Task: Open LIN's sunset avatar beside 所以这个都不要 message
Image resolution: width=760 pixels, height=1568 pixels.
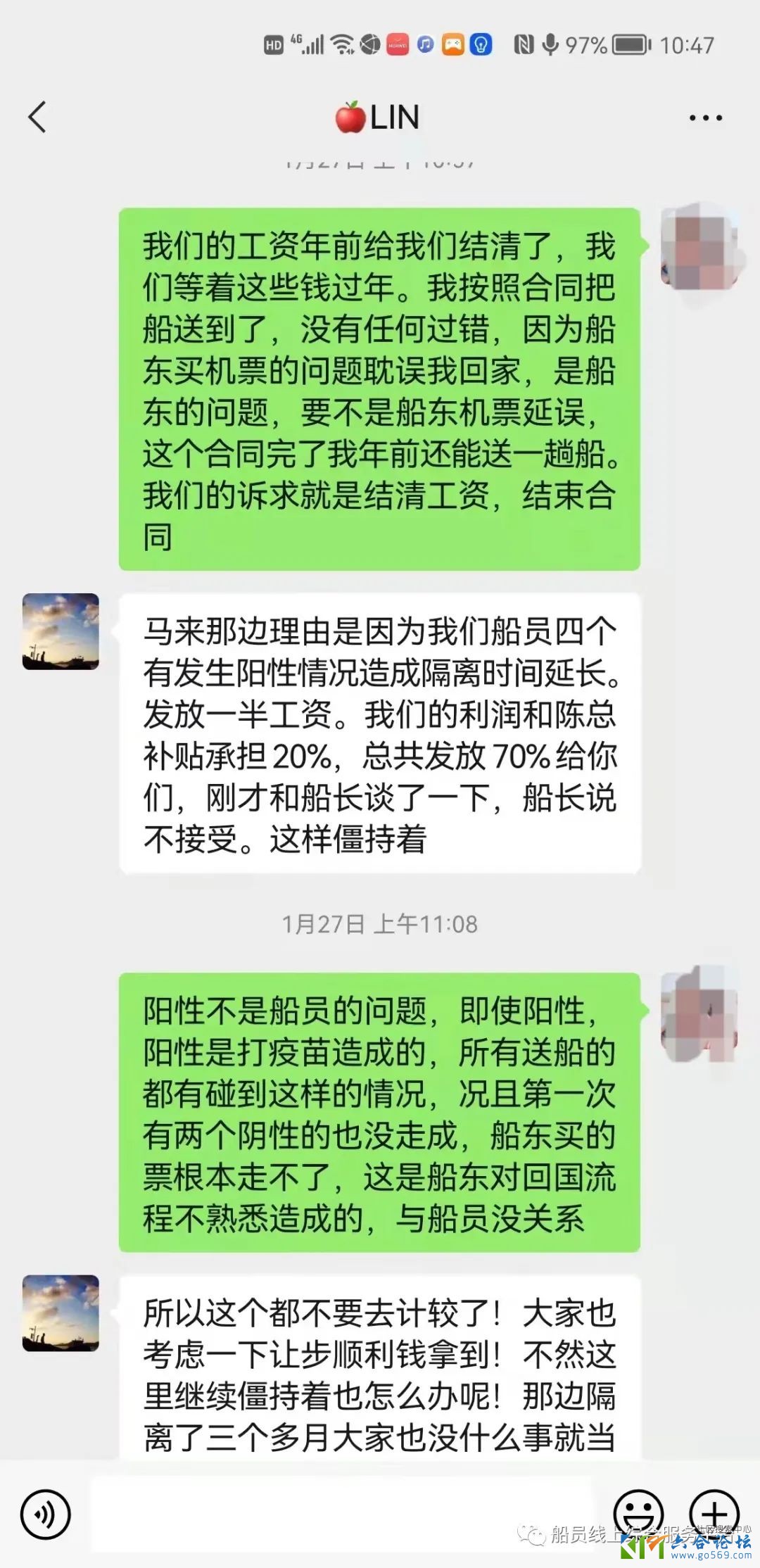Action: 61,1313
